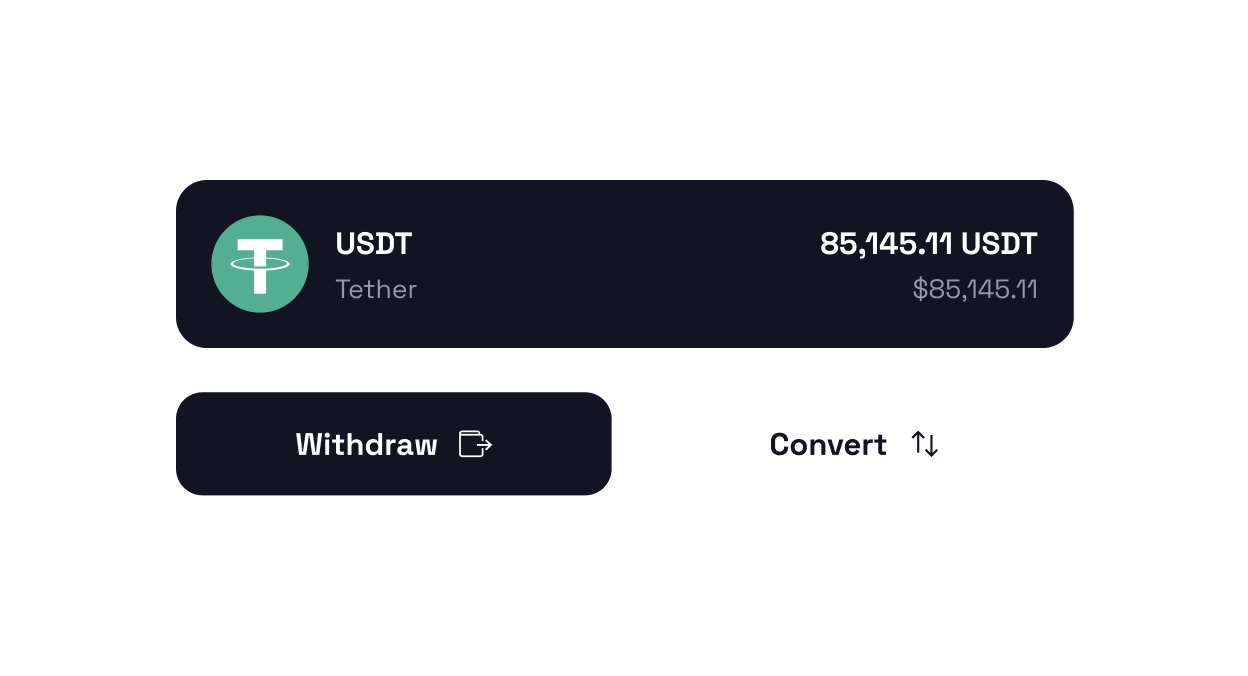1248x676 pixels.
Task: Tap the Withdraw button
Action: point(393,444)
